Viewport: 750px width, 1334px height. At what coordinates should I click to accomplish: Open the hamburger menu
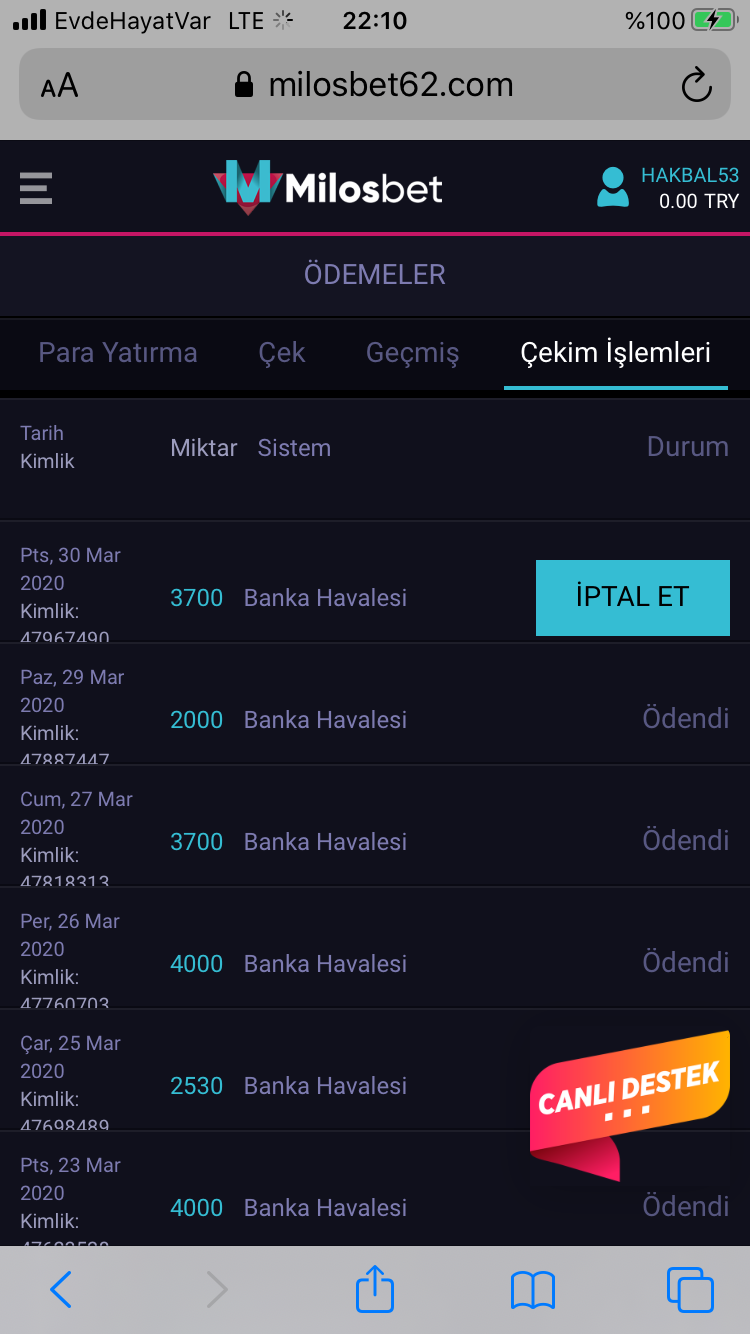pyautogui.click(x=35, y=187)
